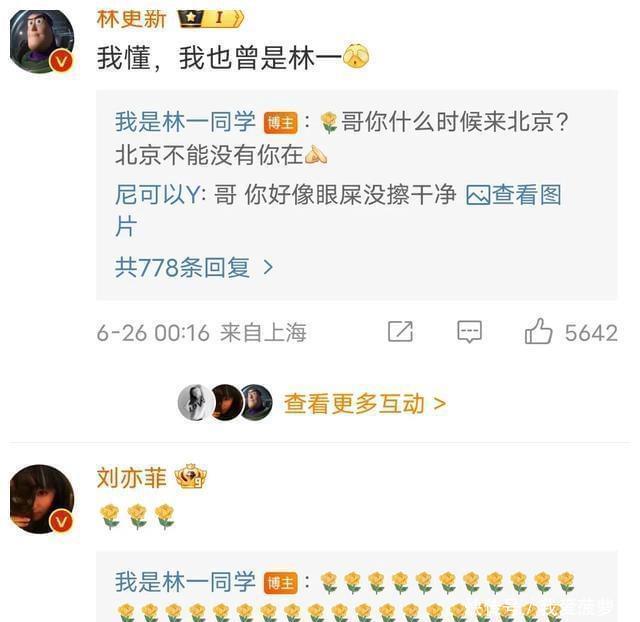Screen dimensions: 640x622
Task: Open 刘亦菲 username link
Action: coord(131,477)
